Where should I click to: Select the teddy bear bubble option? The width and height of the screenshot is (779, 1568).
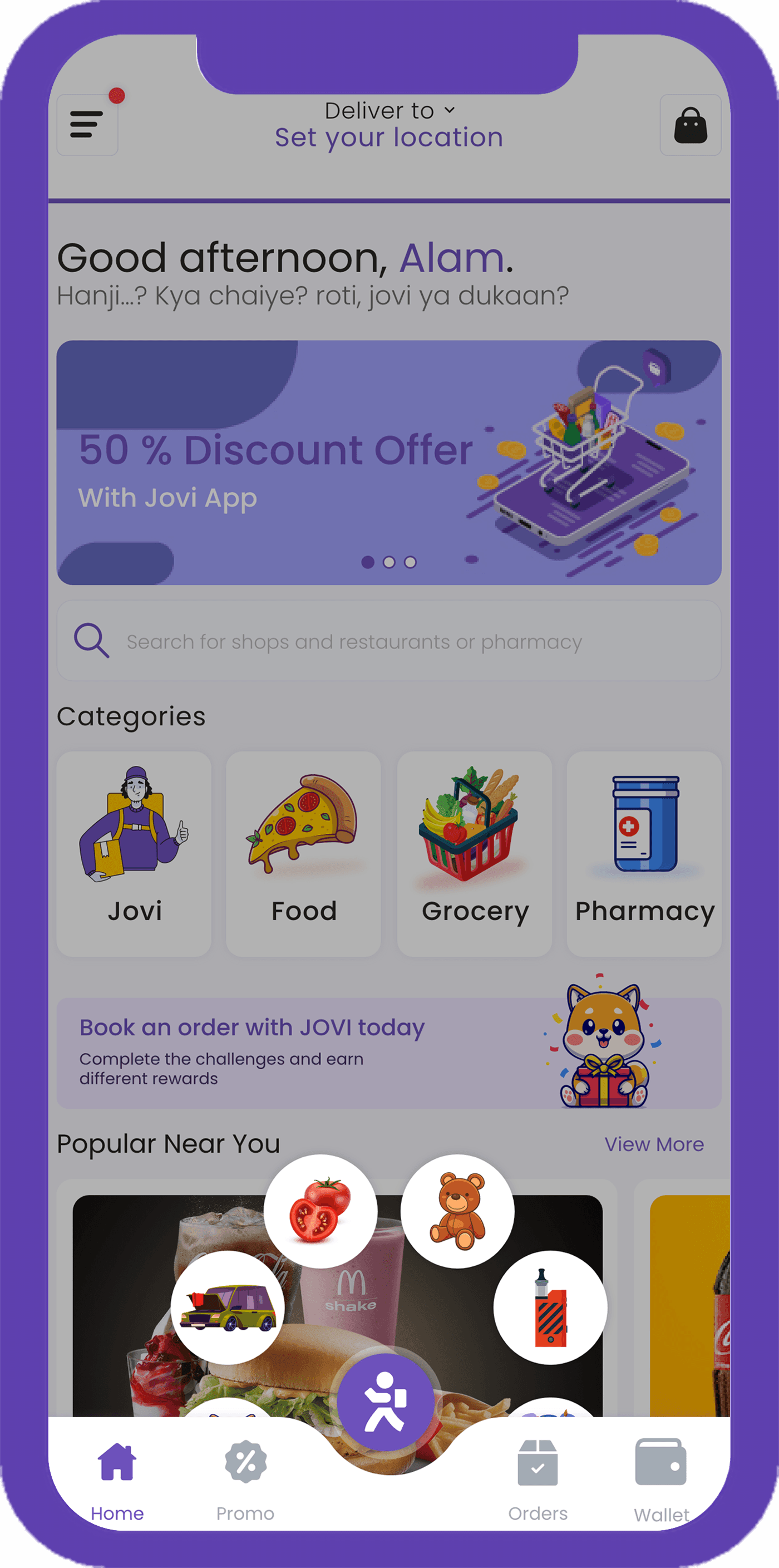pos(457,1211)
